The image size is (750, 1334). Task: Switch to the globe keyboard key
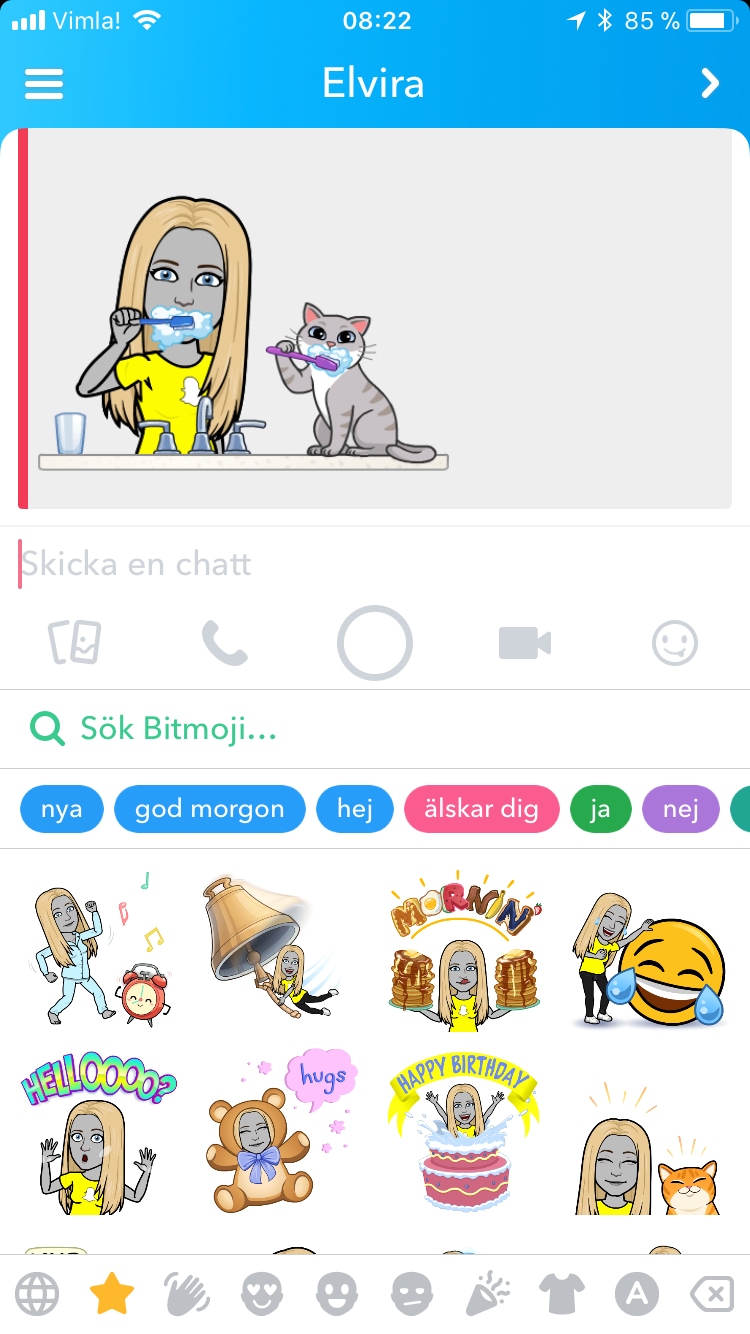[37, 1295]
